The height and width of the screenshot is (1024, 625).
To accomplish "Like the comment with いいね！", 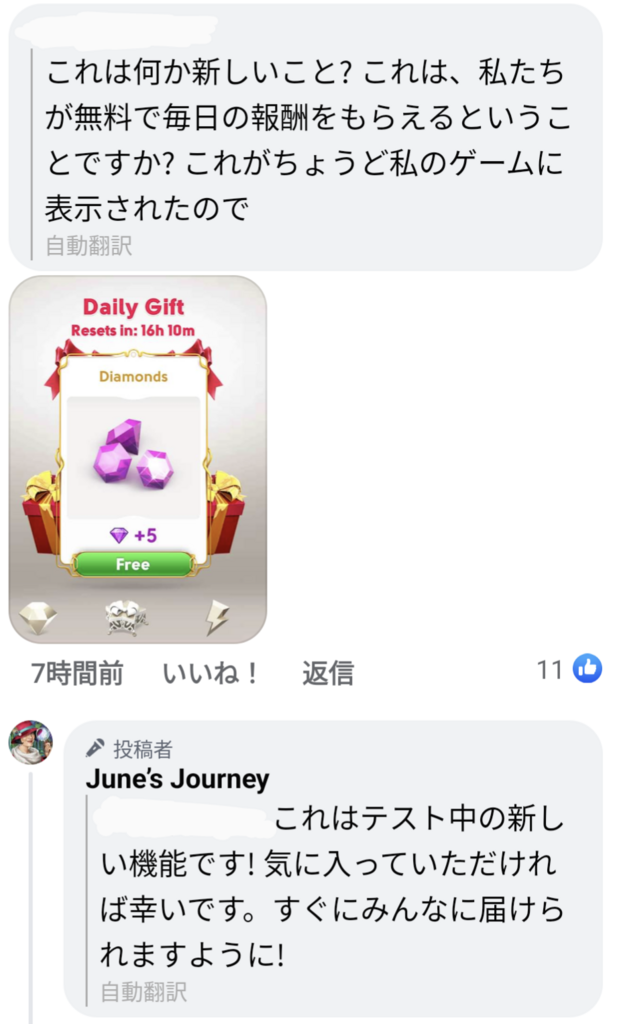I will pos(211,673).
